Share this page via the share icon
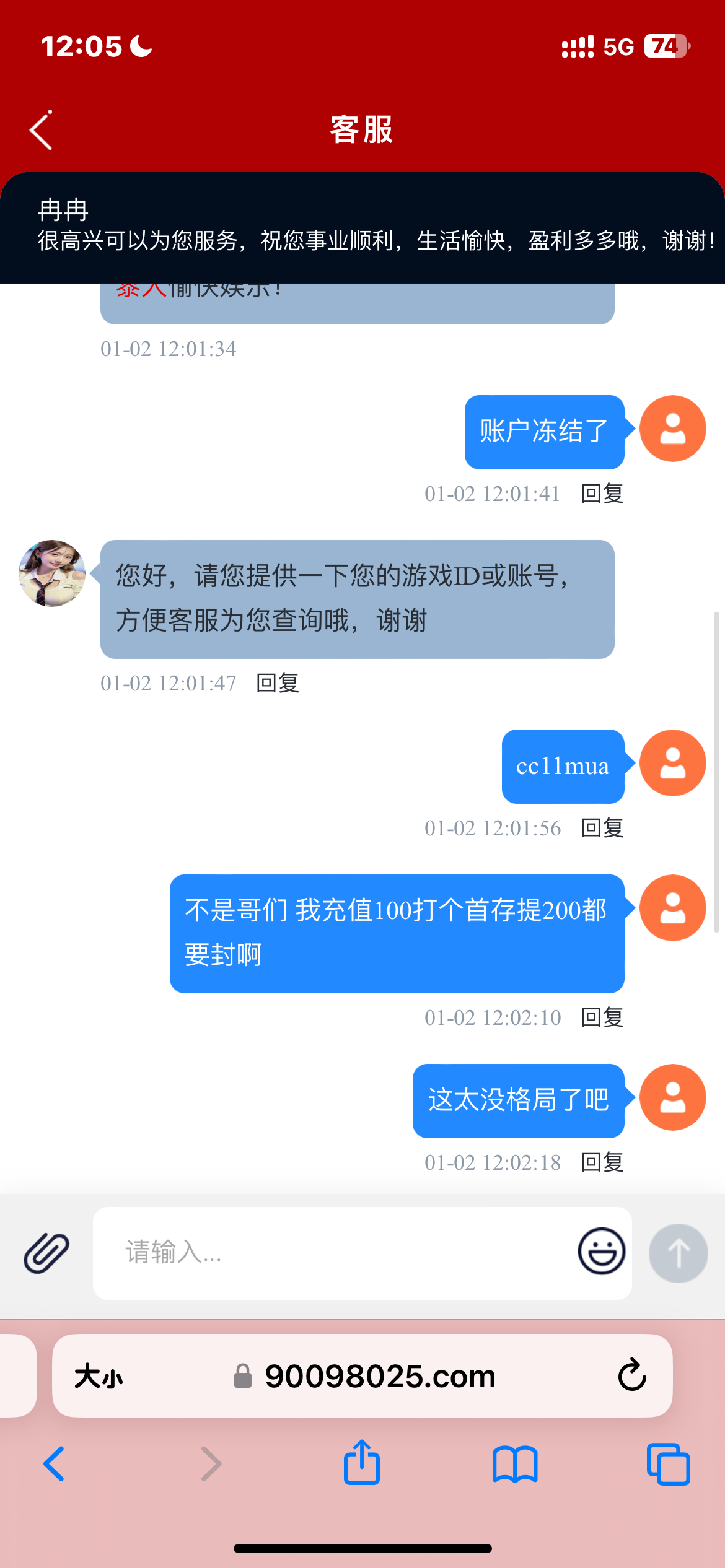 click(362, 1463)
